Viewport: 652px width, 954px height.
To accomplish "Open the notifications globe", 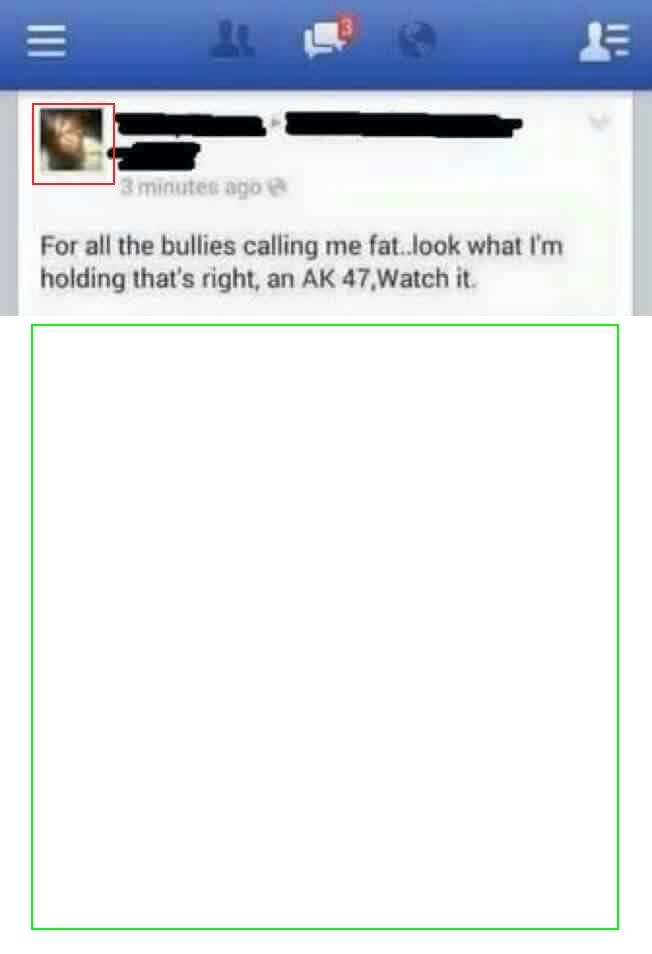I will [x=416, y=40].
